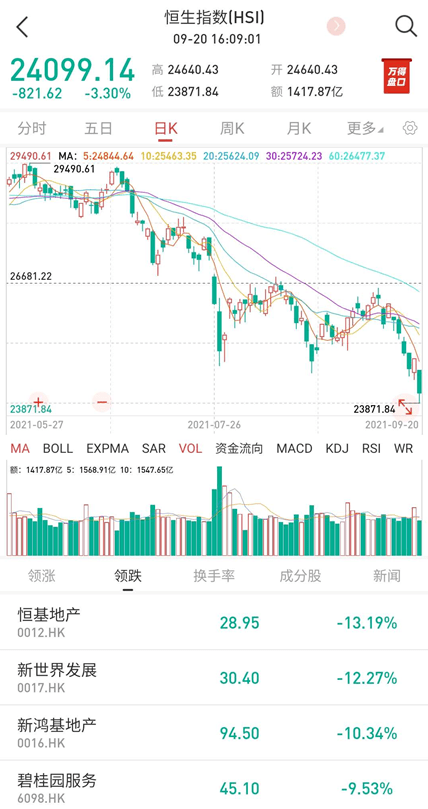Open the 万得盘口 red badge
428x809 pixels.
(x=397, y=76)
